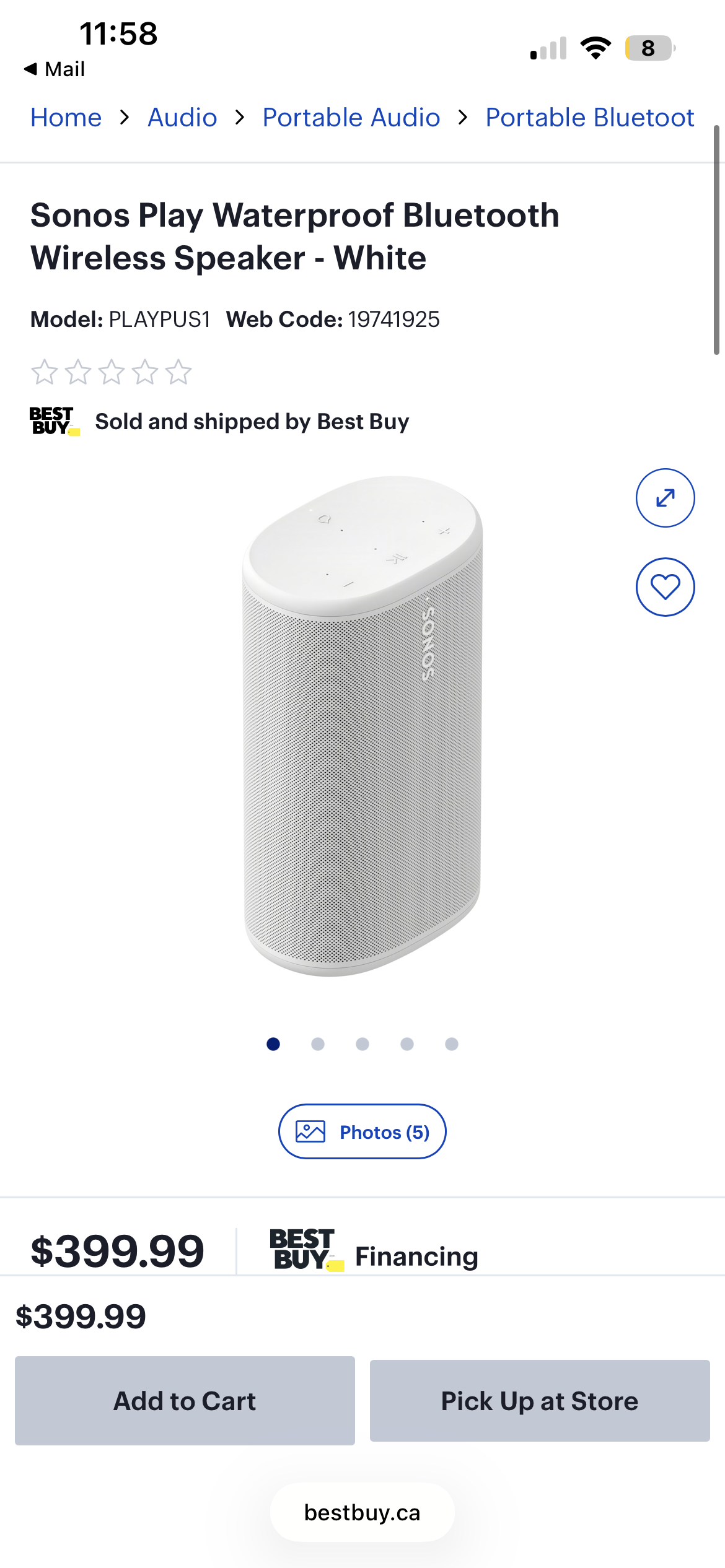The image size is (725, 1568).
Task: Open the Portable Audio breadcrumb
Action: point(351,118)
